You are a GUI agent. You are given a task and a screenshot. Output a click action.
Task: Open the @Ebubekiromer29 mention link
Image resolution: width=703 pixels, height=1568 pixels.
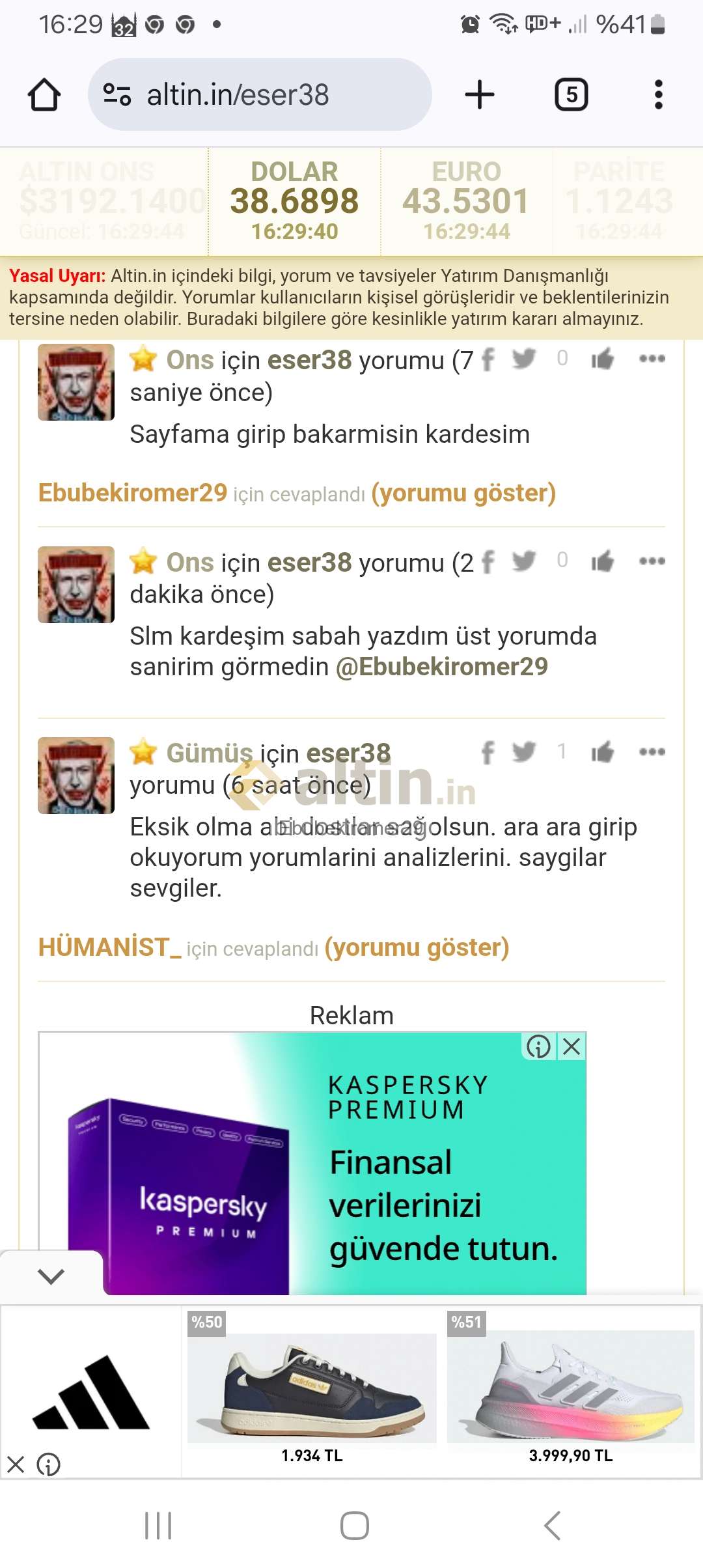(442, 666)
